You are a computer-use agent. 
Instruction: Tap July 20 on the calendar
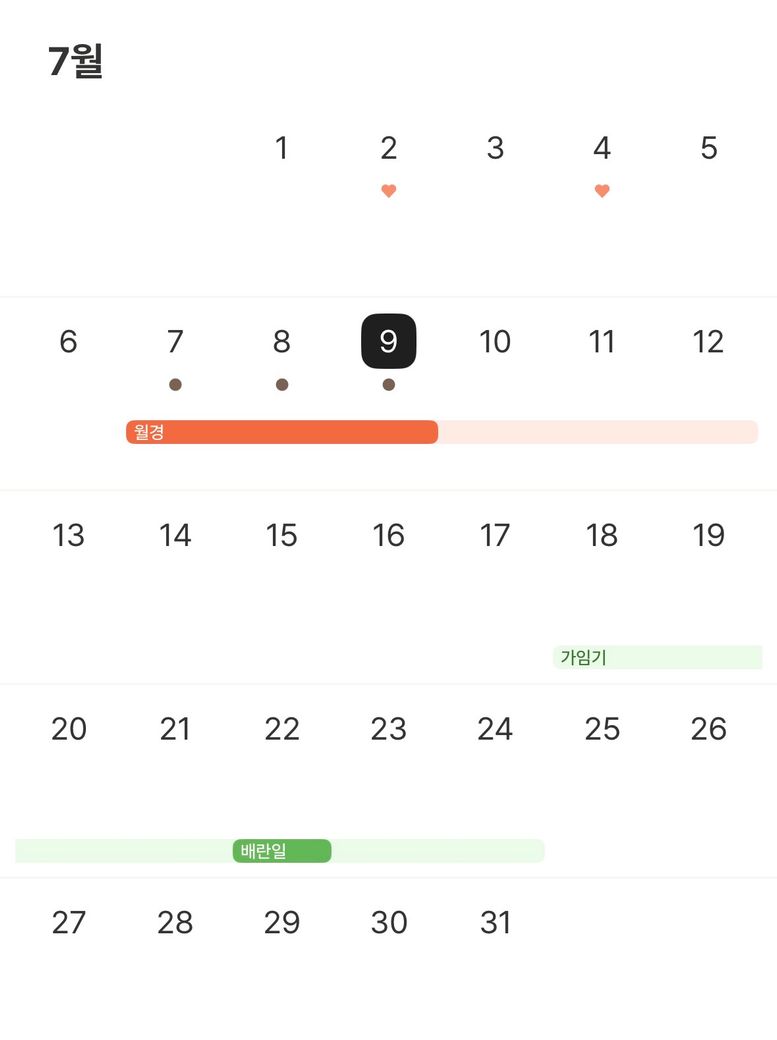coord(68,729)
